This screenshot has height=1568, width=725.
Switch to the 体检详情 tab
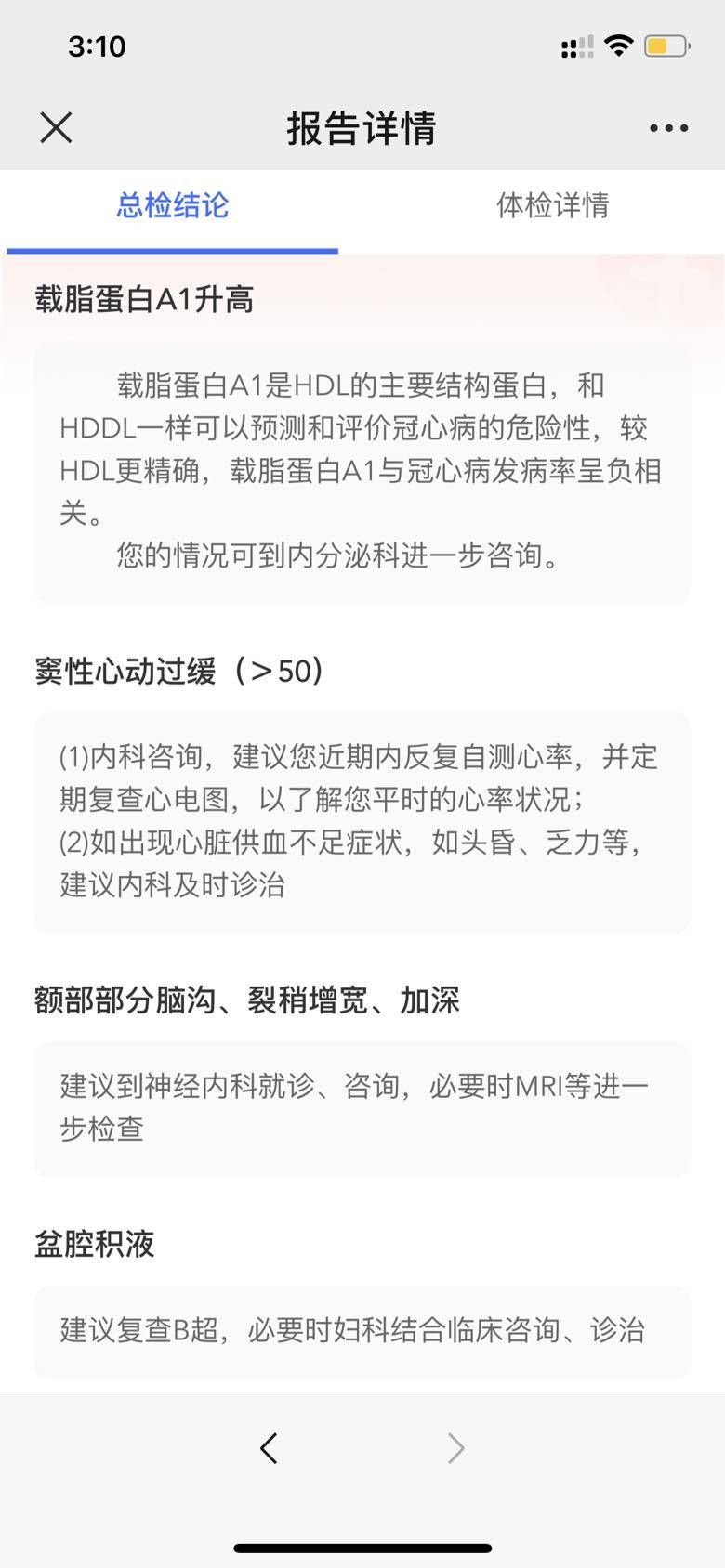click(x=552, y=205)
